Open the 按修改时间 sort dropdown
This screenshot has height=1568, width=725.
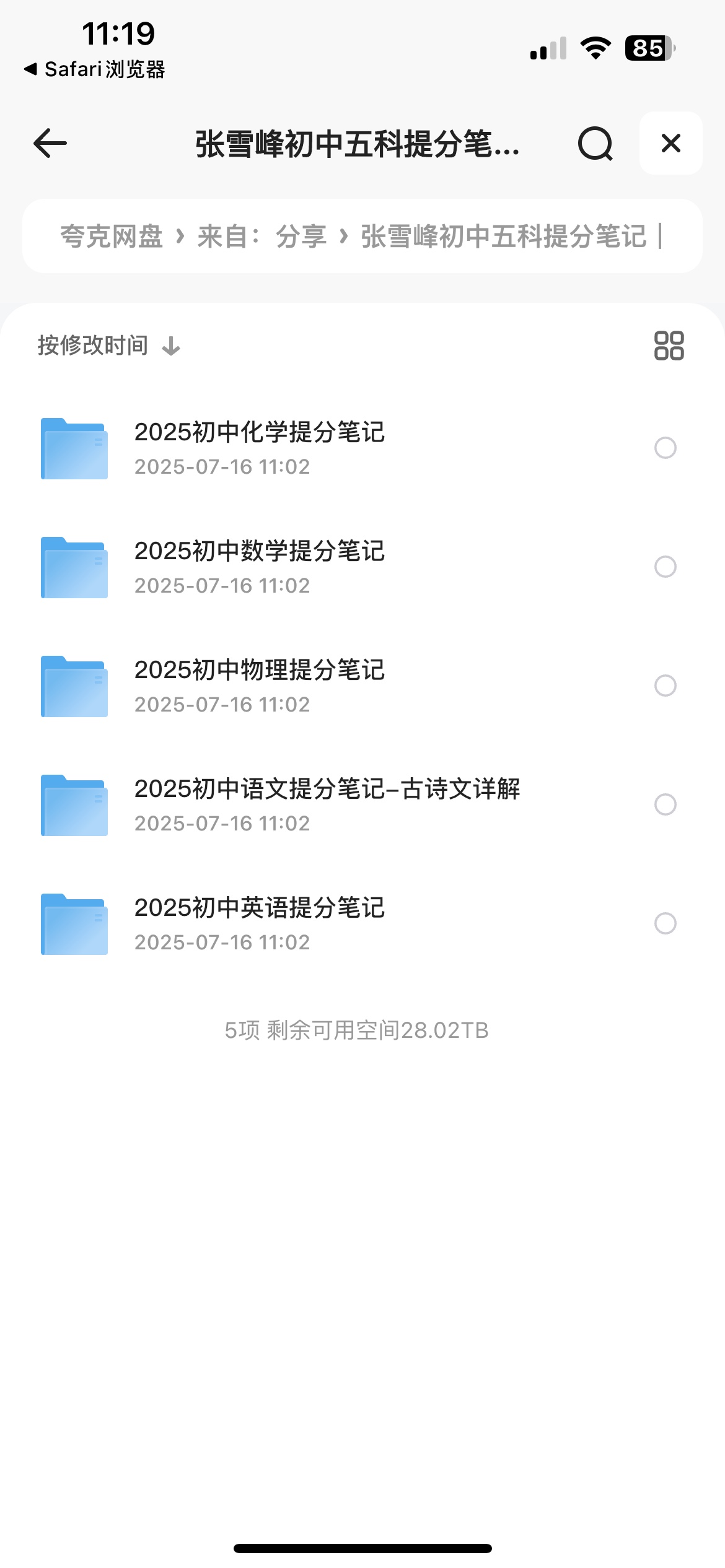coord(92,345)
